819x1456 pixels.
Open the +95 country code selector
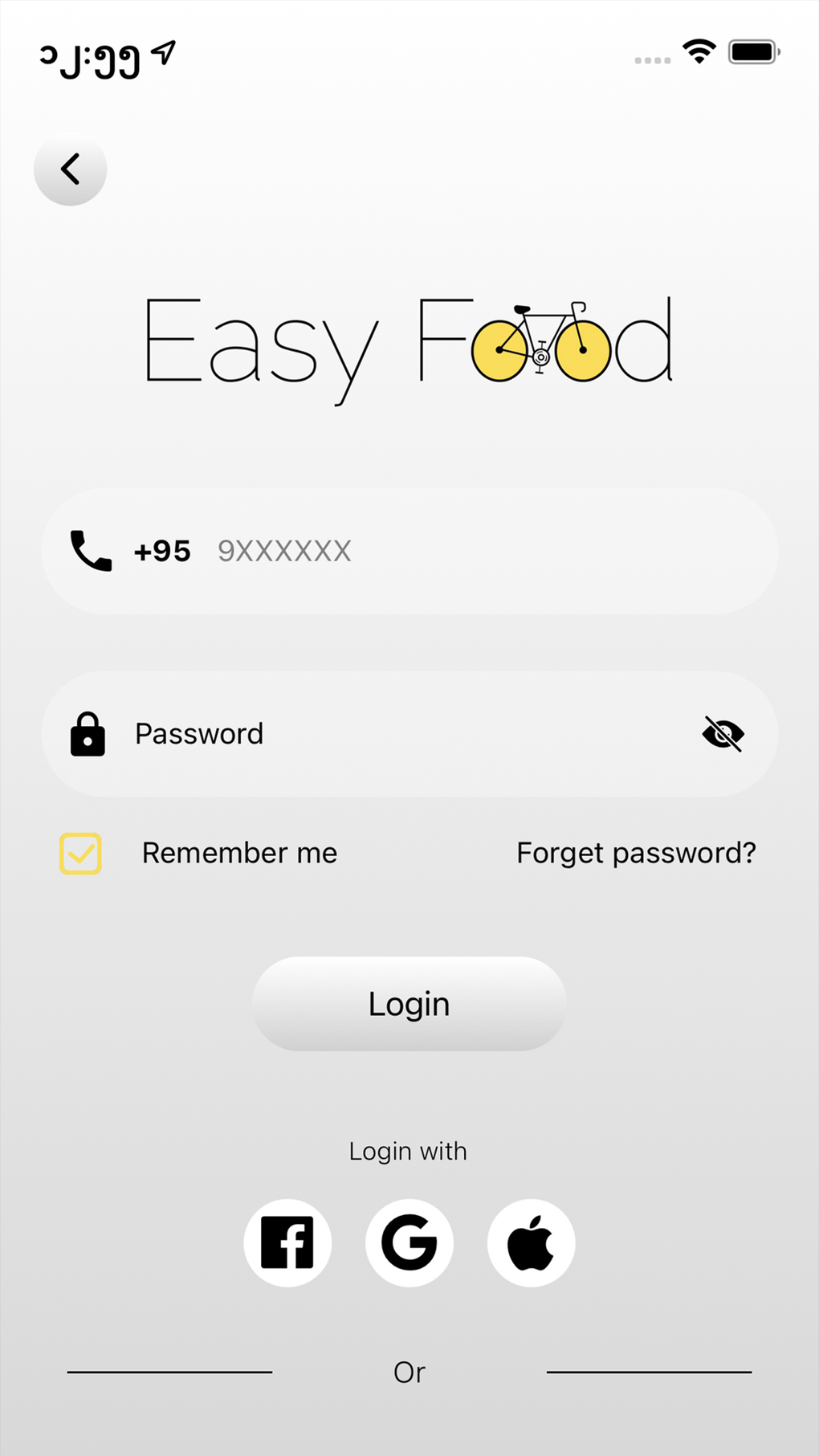coord(161,550)
